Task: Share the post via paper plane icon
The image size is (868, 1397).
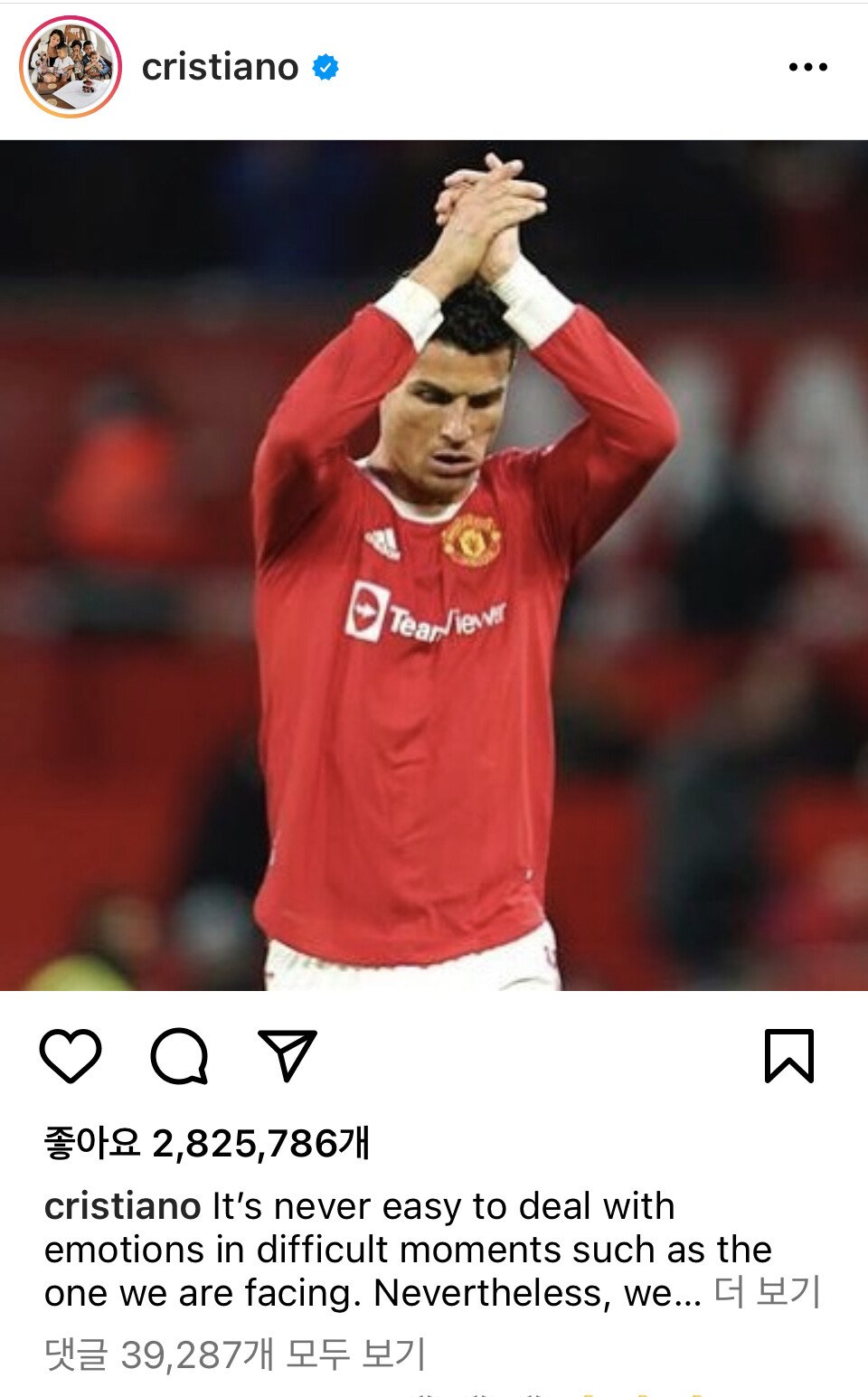Action: (x=288, y=1055)
